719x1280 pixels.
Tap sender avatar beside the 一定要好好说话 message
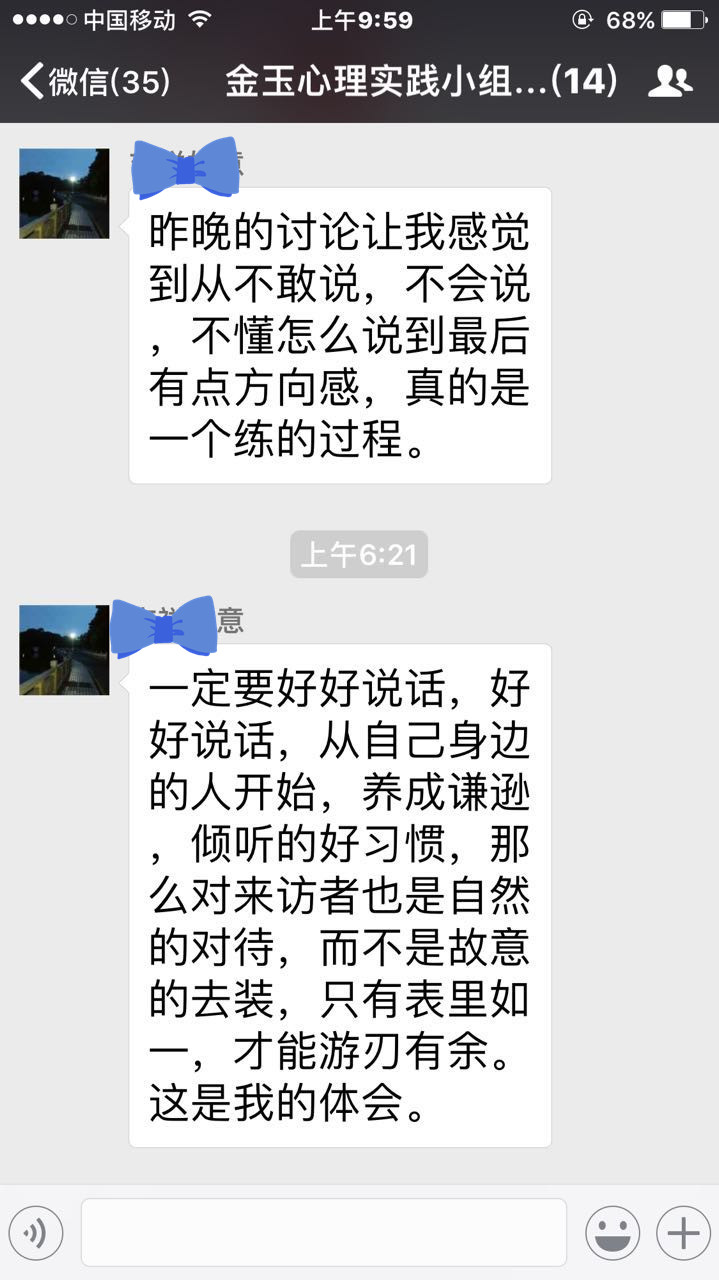64,650
